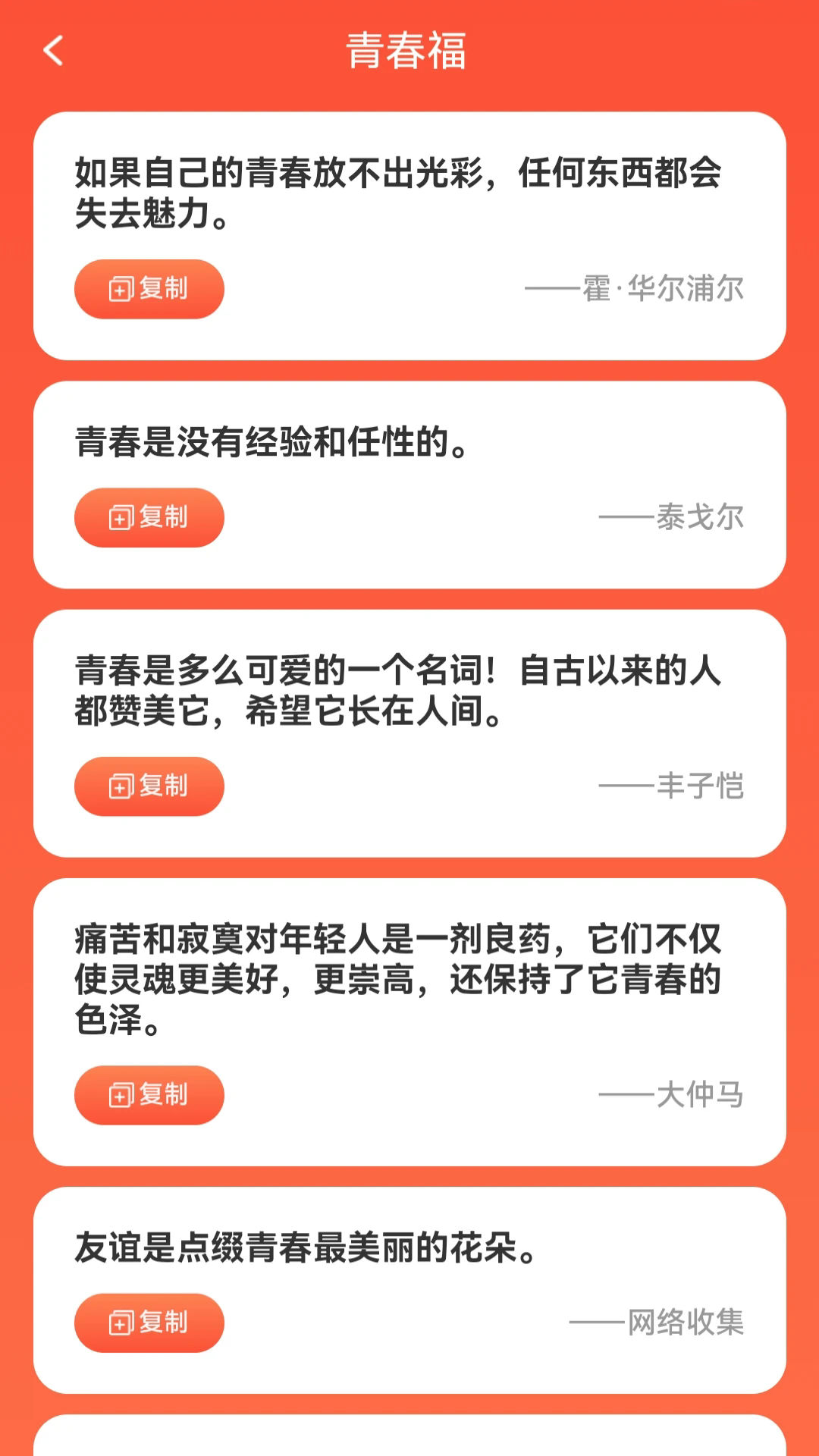Tap the clipboard icon inside the first 复制 button
The image size is (819, 1456).
(x=119, y=288)
